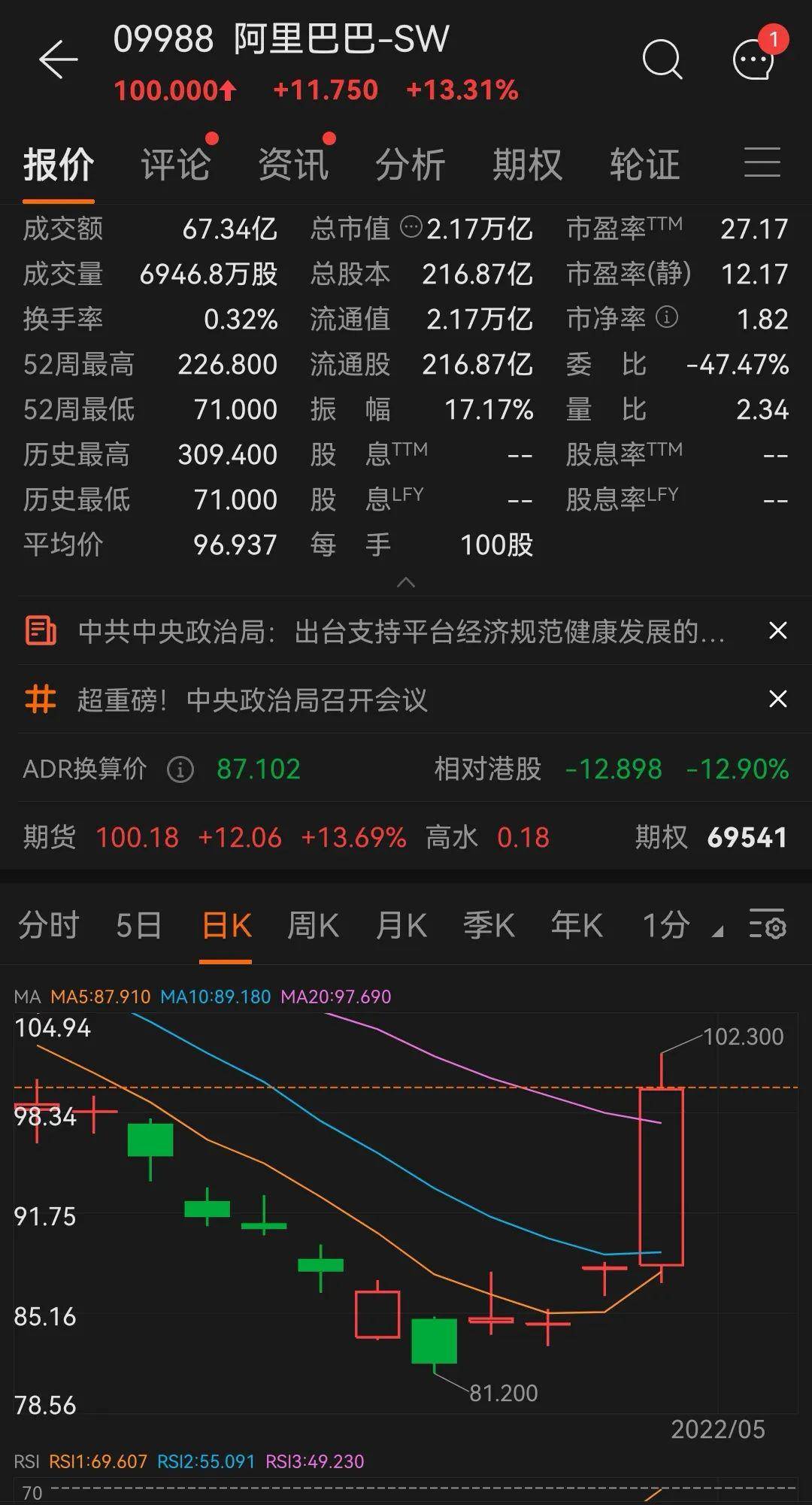Open the 超重磅 topic banner
The height and width of the screenshot is (1505, 812).
pos(253,700)
